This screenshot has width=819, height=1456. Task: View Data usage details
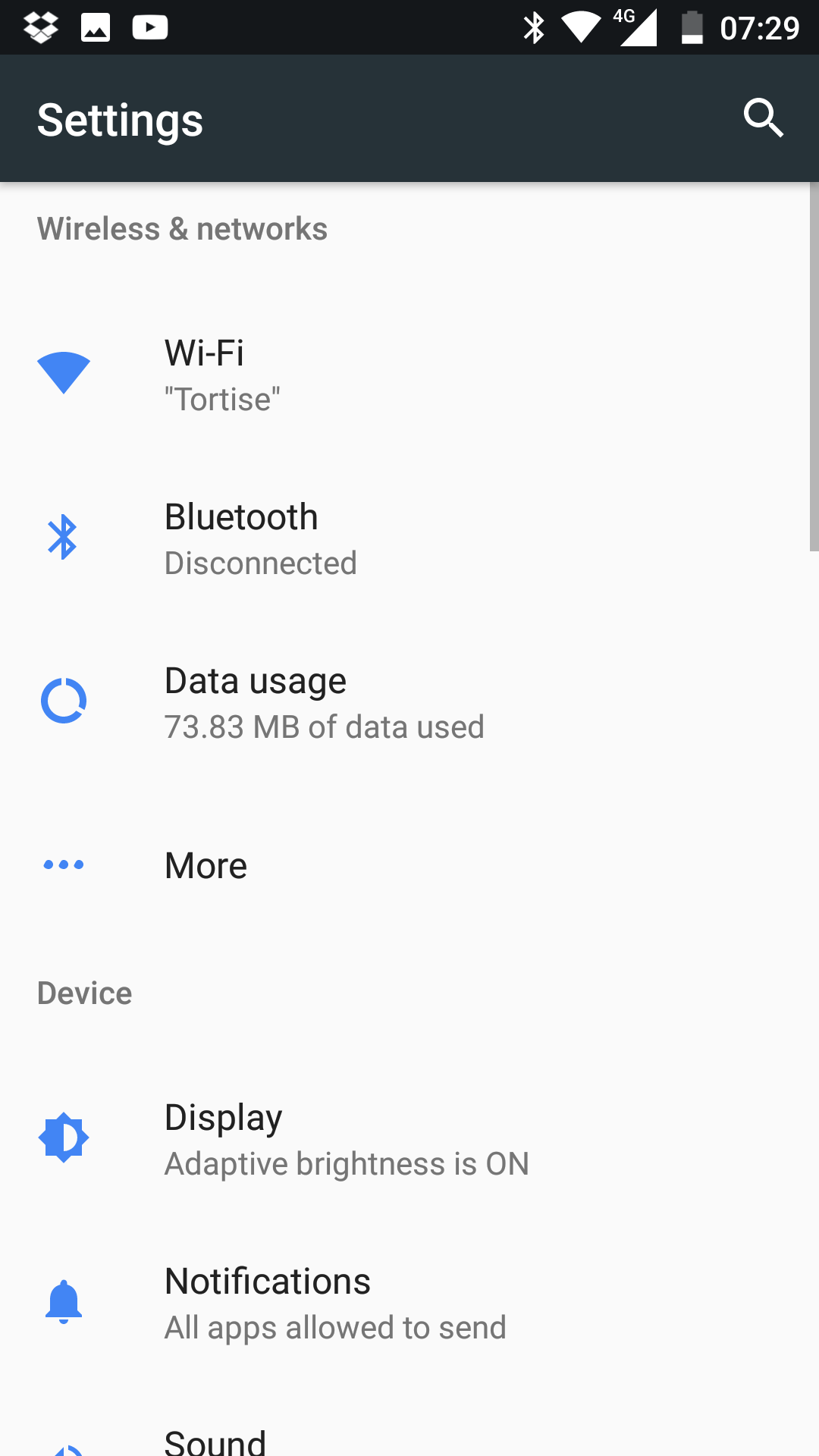[x=409, y=702]
